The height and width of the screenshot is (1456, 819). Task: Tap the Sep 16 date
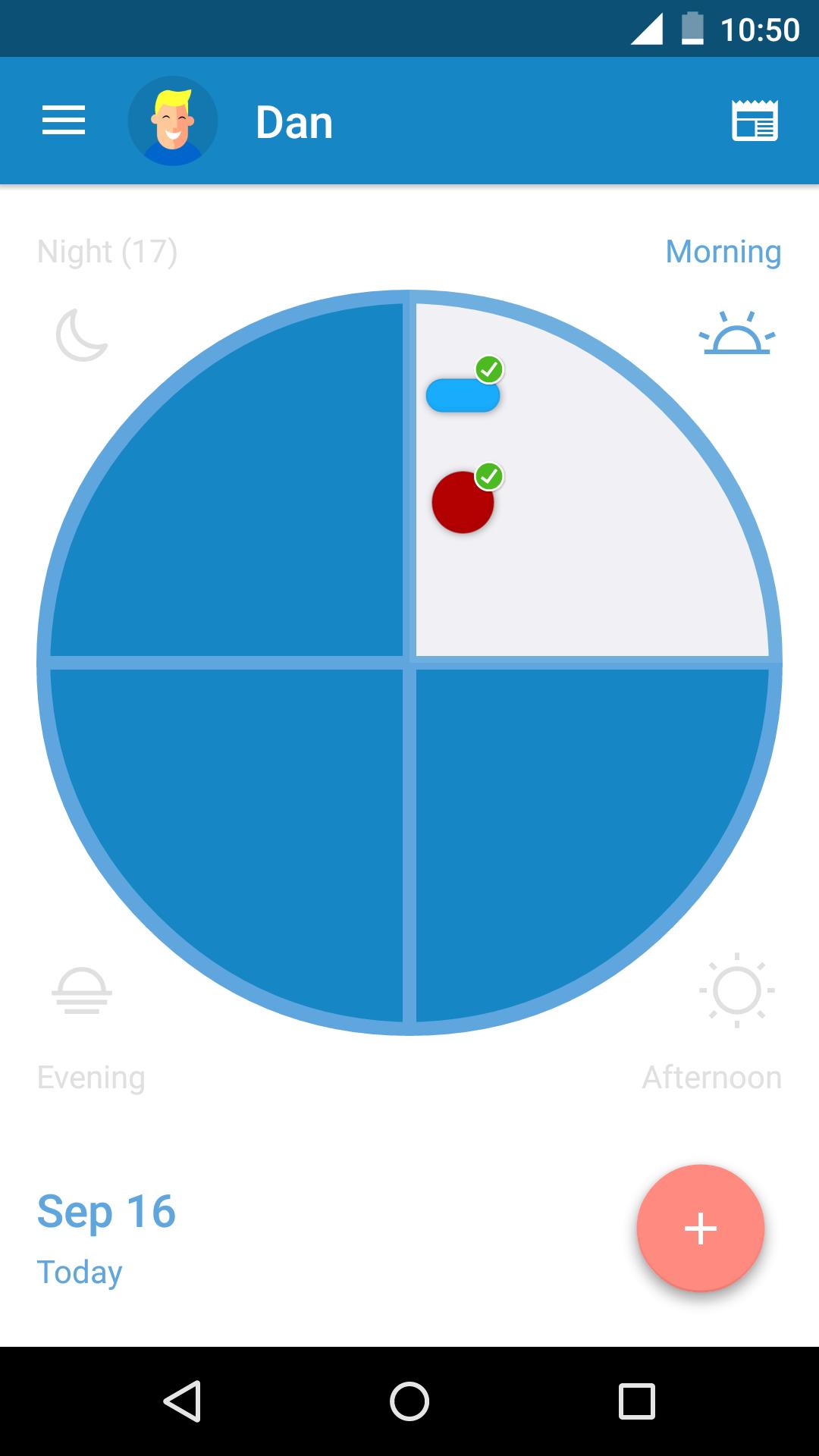pos(106,1212)
